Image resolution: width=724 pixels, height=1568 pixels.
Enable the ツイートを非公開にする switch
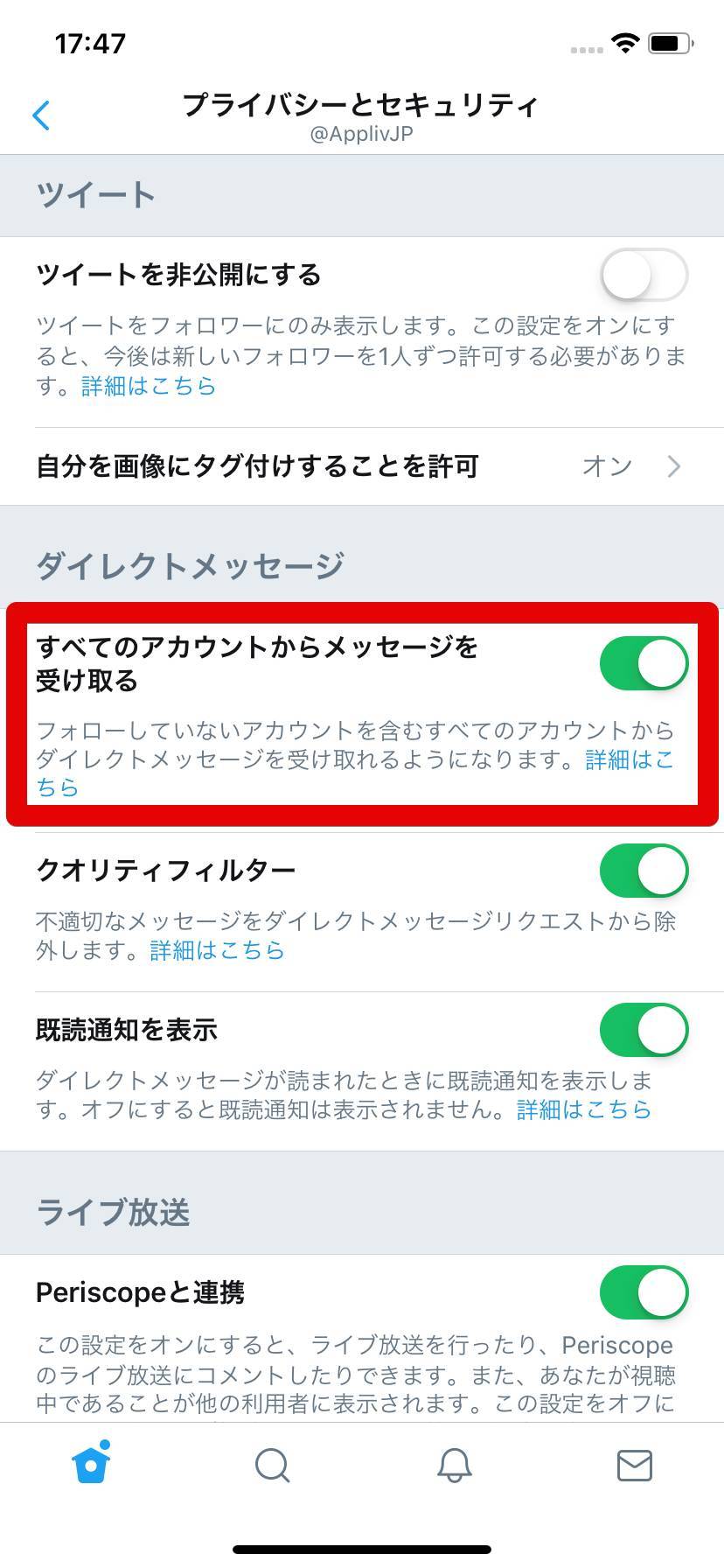[x=644, y=276]
